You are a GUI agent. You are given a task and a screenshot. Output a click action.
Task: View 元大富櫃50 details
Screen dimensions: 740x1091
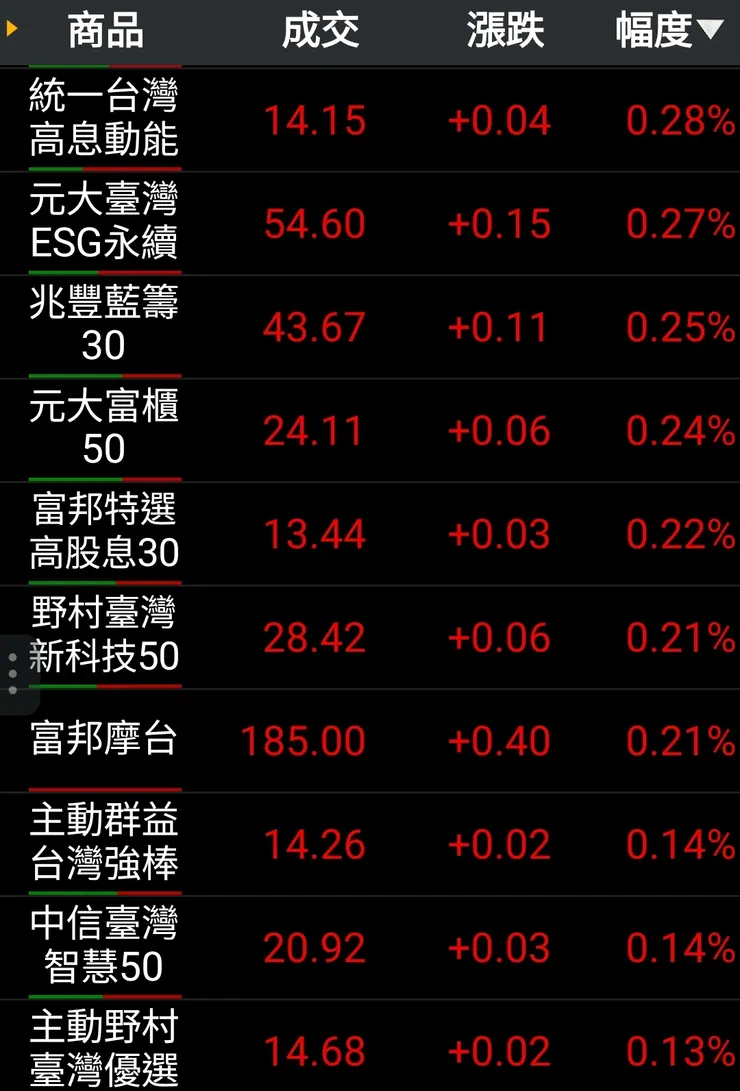tap(104, 430)
